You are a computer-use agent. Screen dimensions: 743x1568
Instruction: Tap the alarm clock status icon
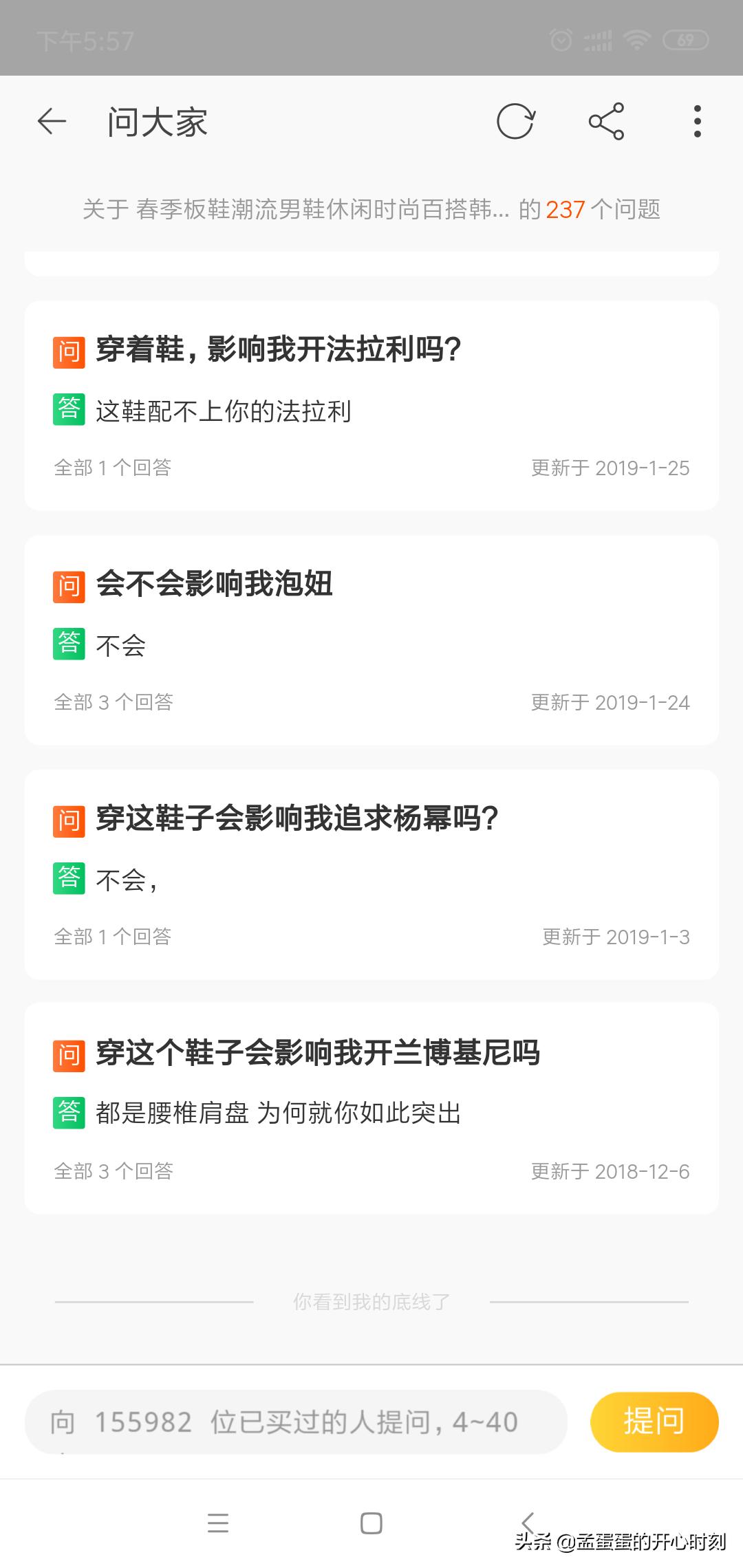(x=561, y=40)
